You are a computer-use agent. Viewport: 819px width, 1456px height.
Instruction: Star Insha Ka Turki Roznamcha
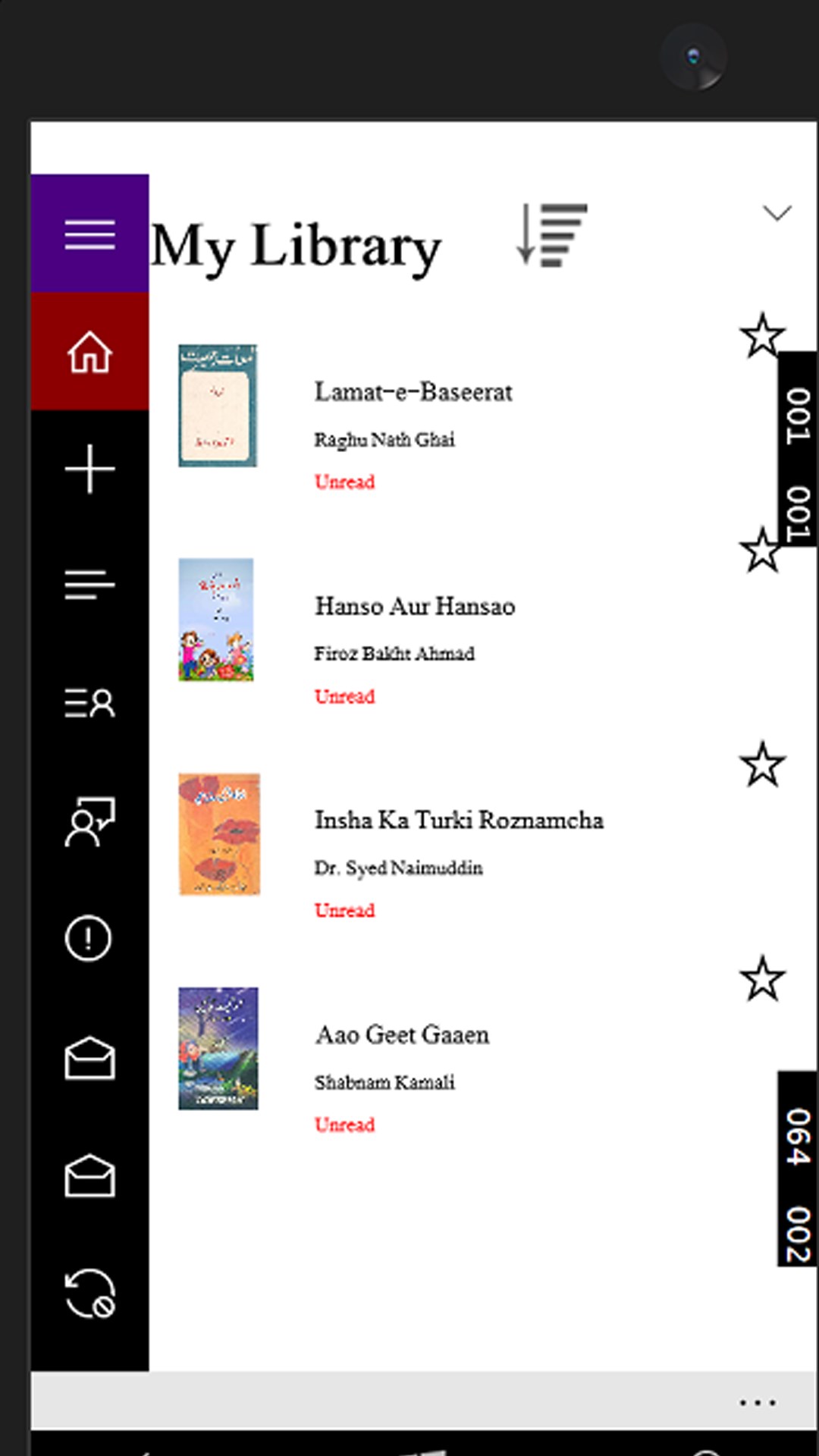coord(761,764)
